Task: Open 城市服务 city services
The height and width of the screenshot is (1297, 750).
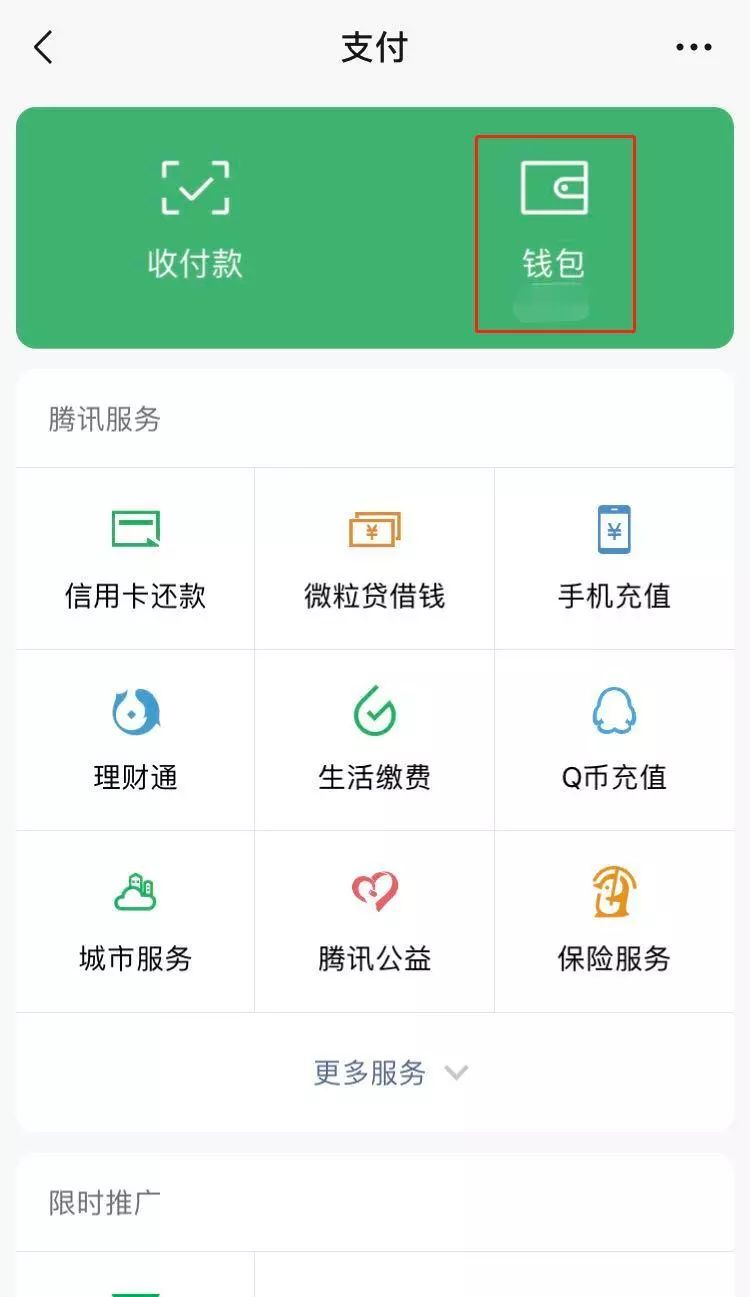Action: point(135,921)
